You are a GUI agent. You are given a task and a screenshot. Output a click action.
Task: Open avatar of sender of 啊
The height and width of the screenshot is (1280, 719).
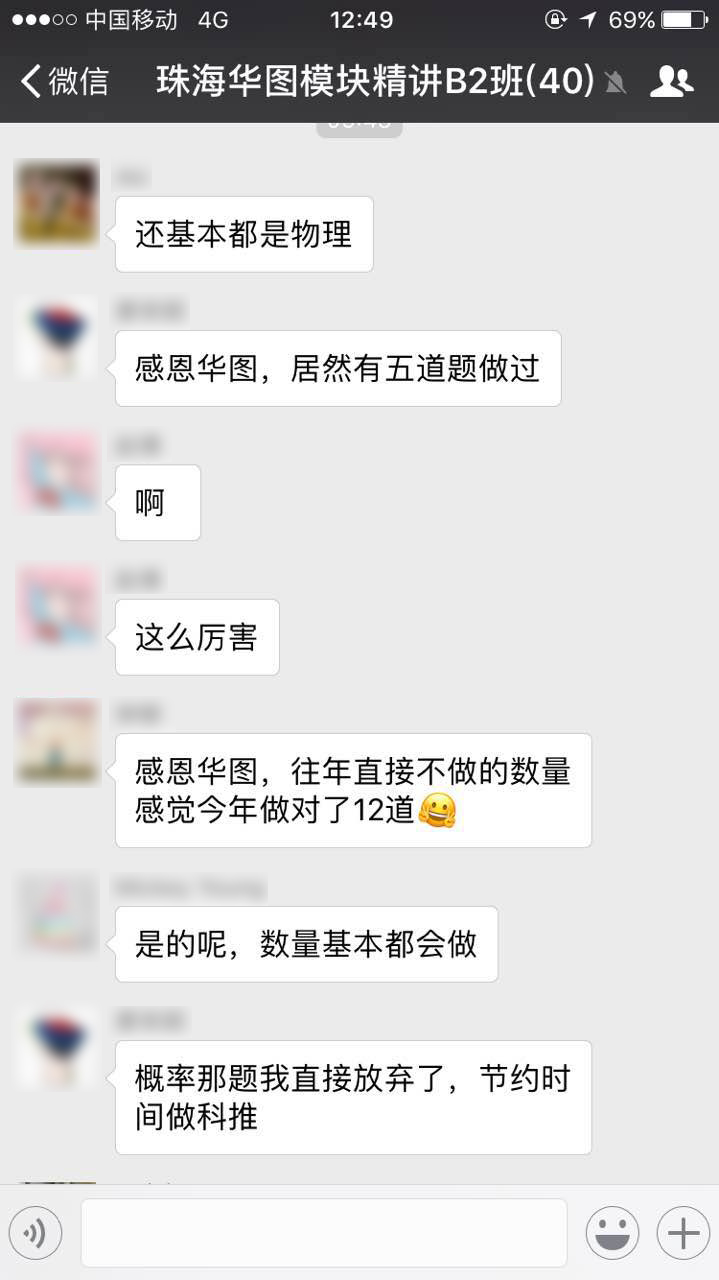point(57,472)
